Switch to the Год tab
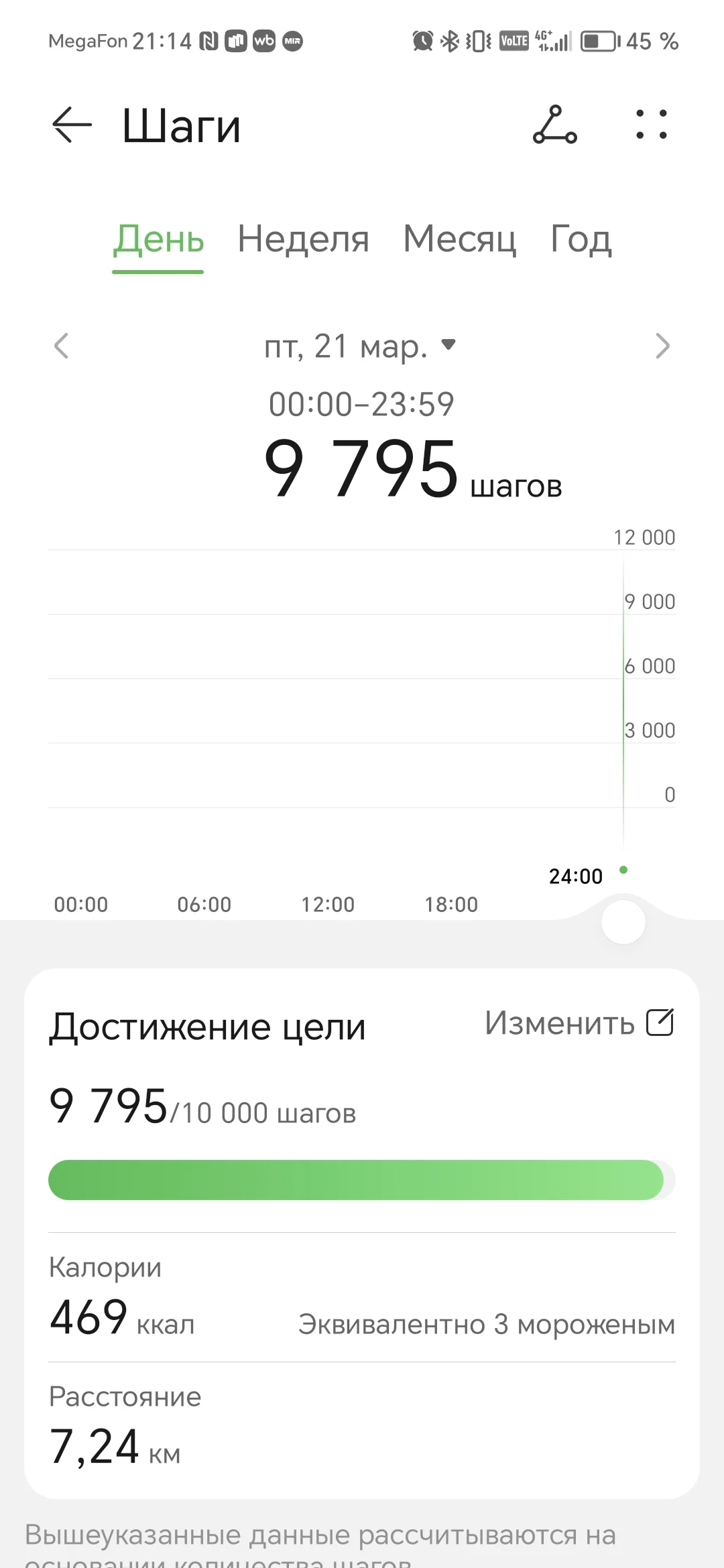Screen dimensions: 724x1568 coord(581,239)
